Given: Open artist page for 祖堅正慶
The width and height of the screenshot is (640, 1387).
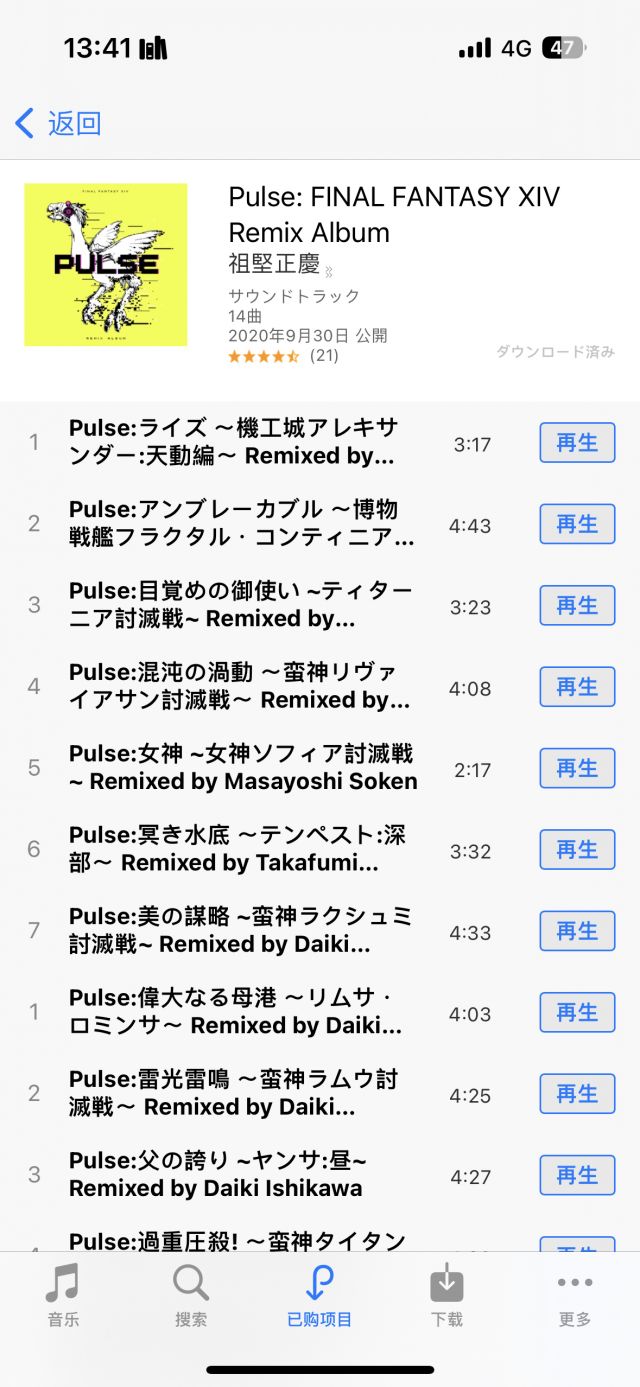Looking at the screenshot, I should [x=275, y=265].
